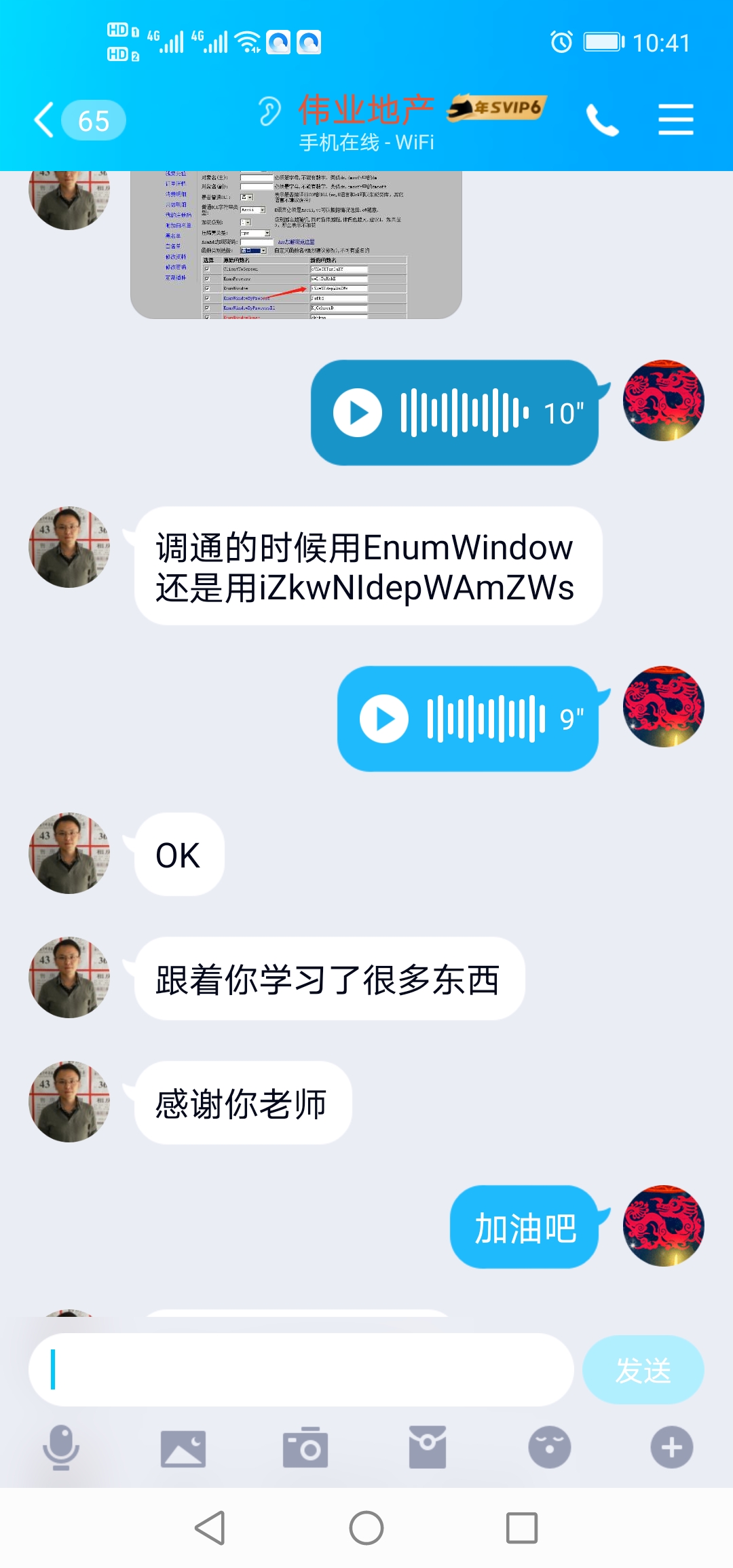This screenshot has height=1568, width=733.
Task: Open the screenshot image in the chat
Action: [296, 244]
